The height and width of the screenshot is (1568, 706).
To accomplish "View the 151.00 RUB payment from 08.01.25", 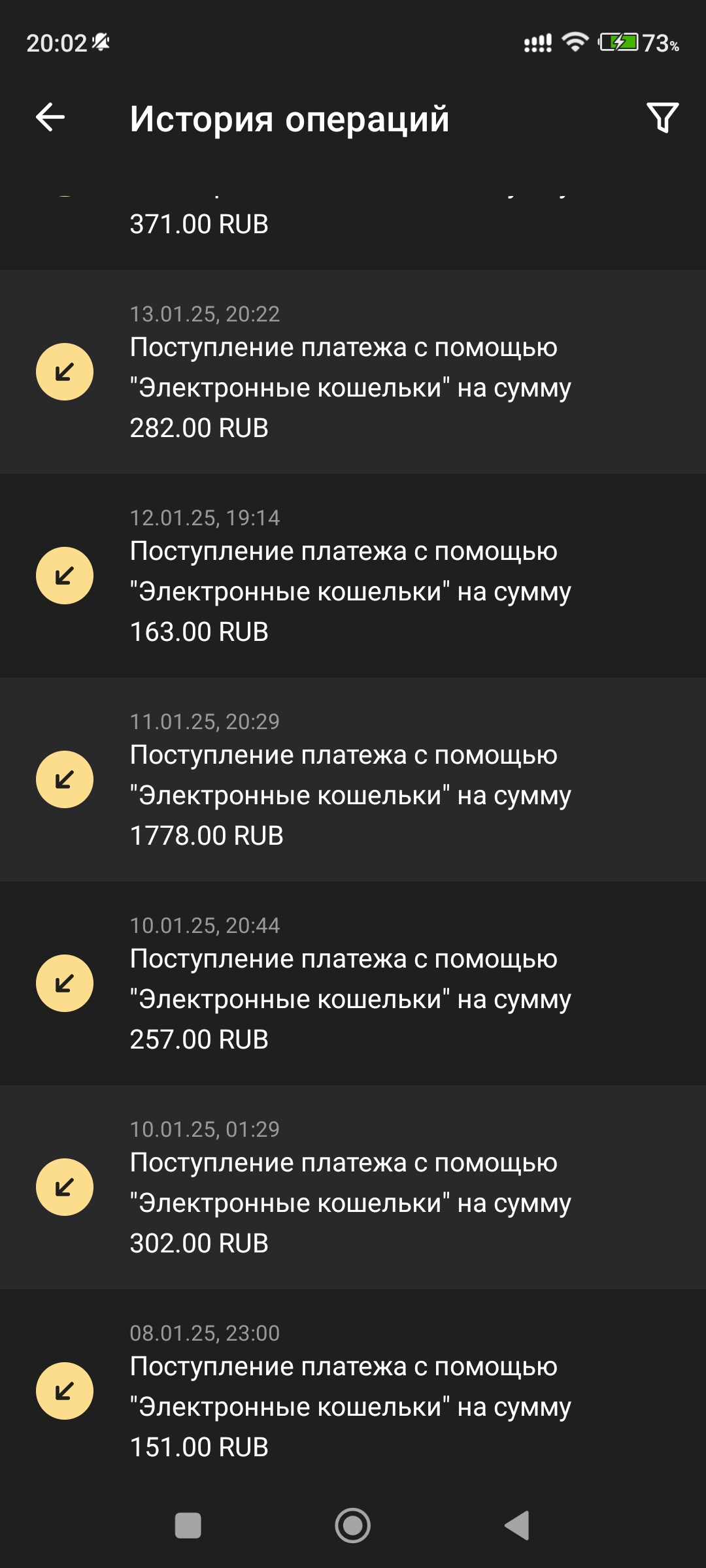I will (x=353, y=1391).
